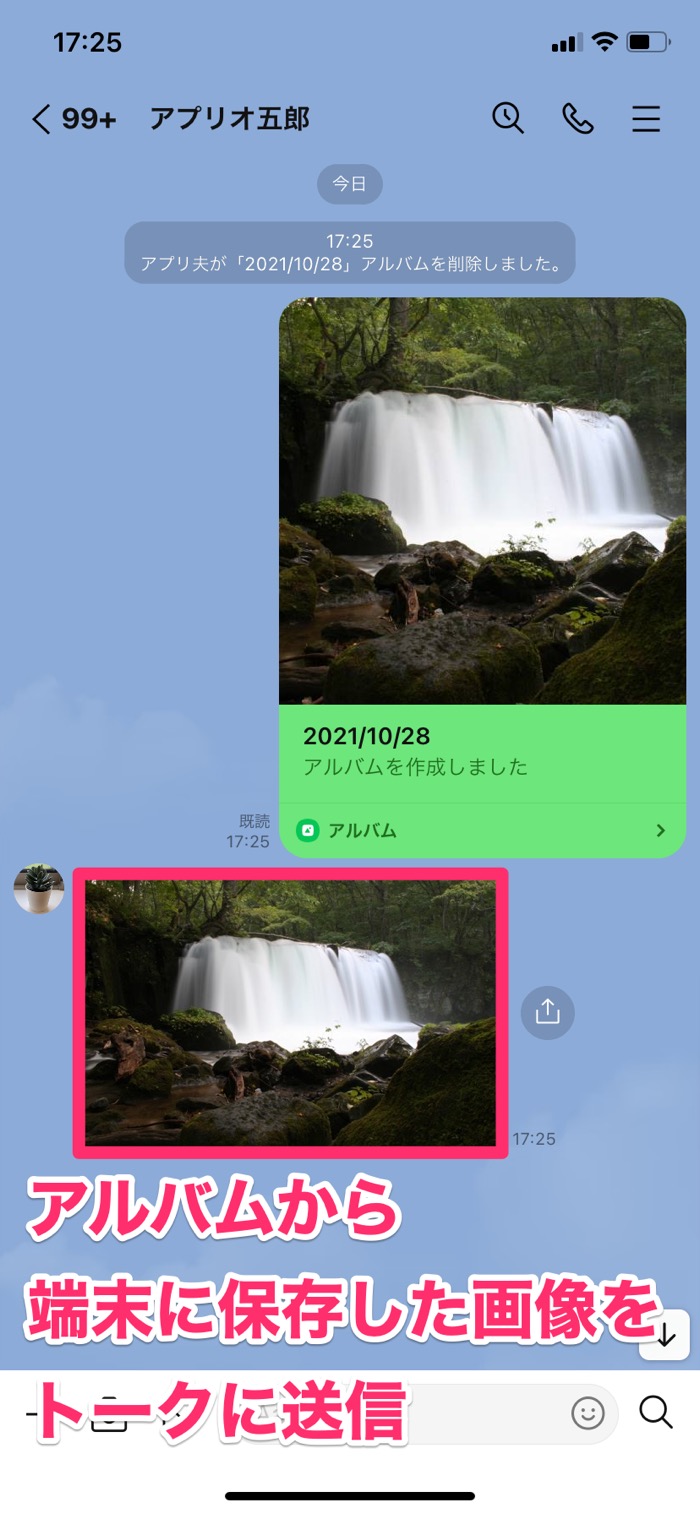The width and height of the screenshot is (700, 1514).
Task: Open the chat menu
Action: [646, 120]
